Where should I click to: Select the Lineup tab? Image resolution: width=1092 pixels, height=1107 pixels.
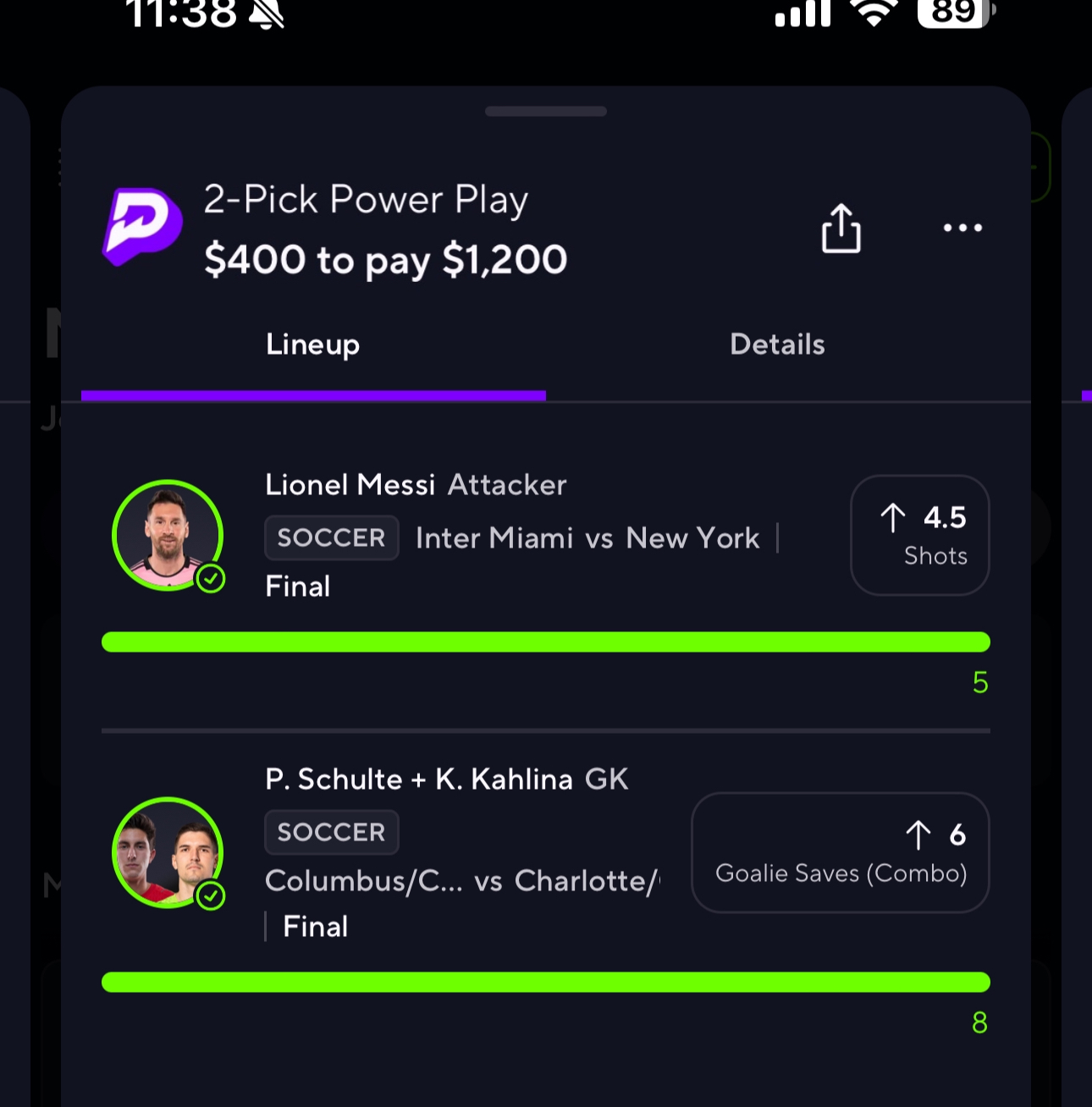click(x=312, y=344)
